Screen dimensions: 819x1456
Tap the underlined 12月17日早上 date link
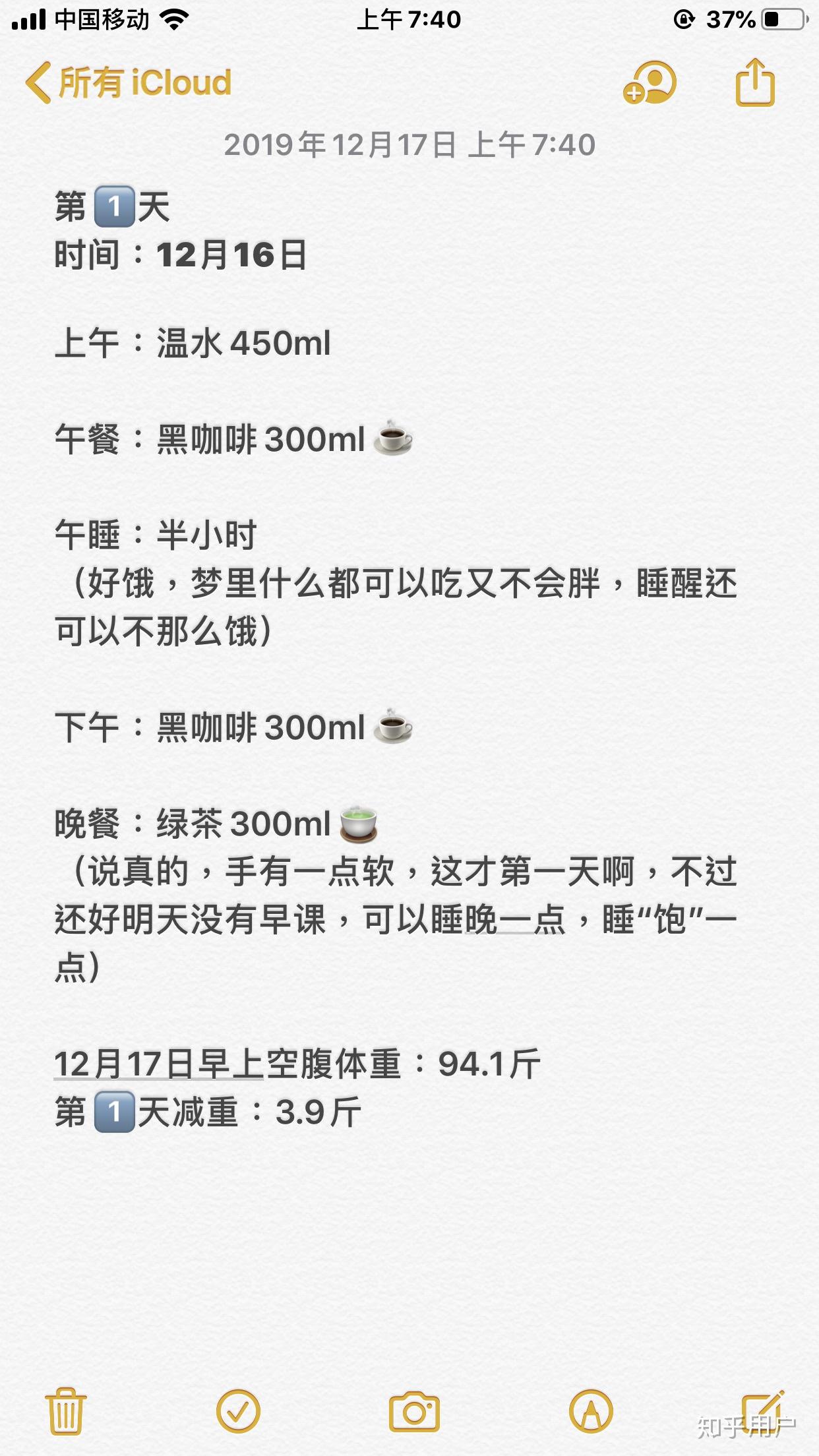[159, 1064]
